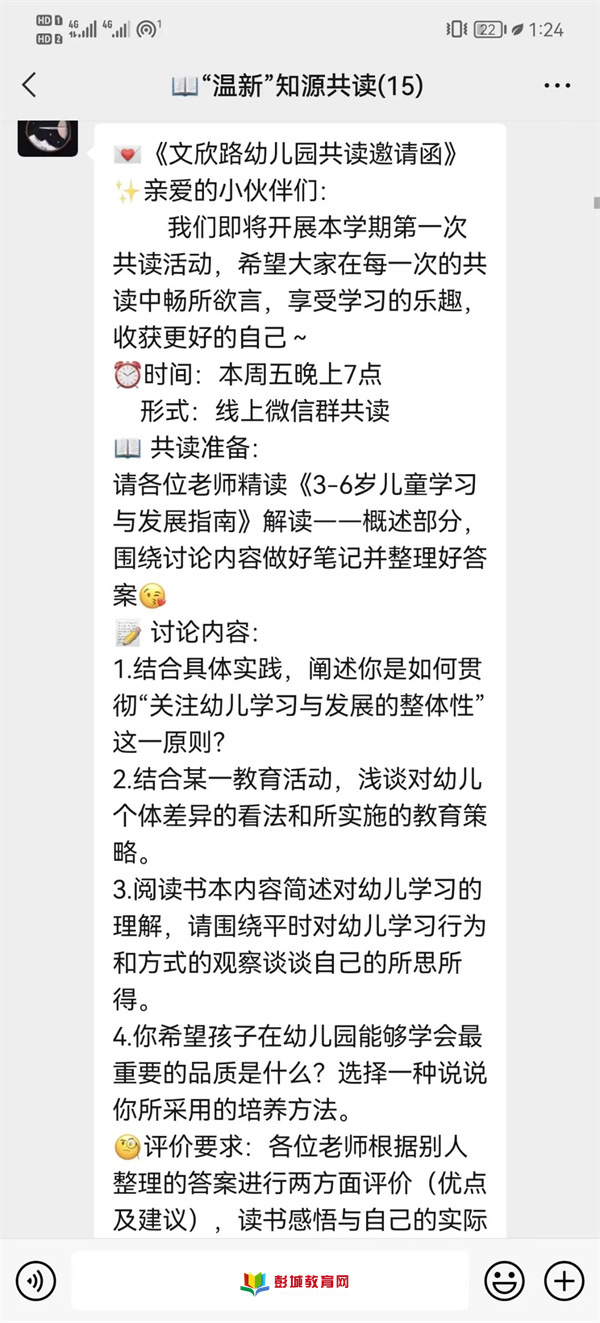Tap the message text field

270,1280
